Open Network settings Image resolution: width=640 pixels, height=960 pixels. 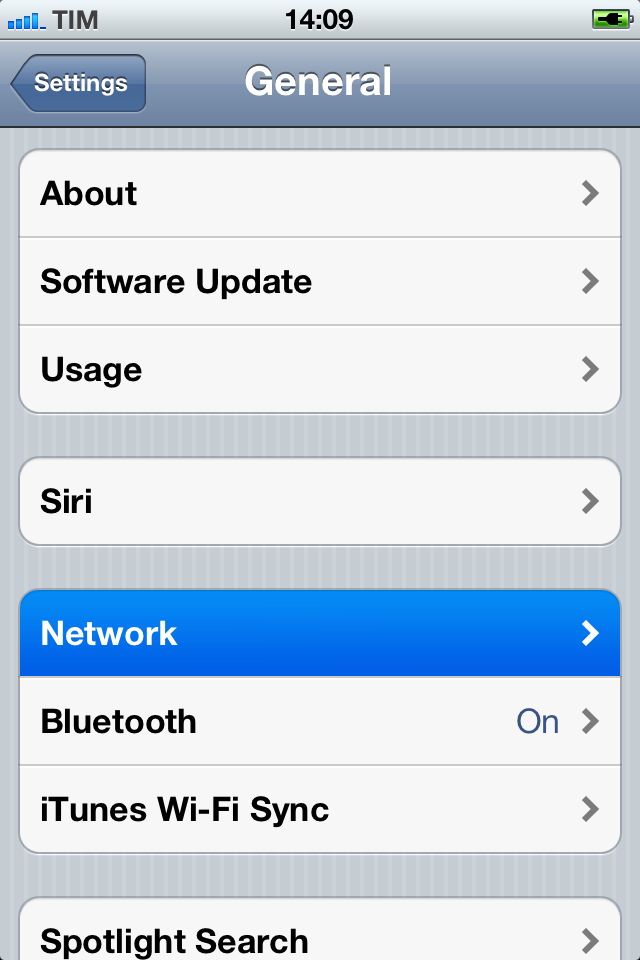tap(320, 633)
